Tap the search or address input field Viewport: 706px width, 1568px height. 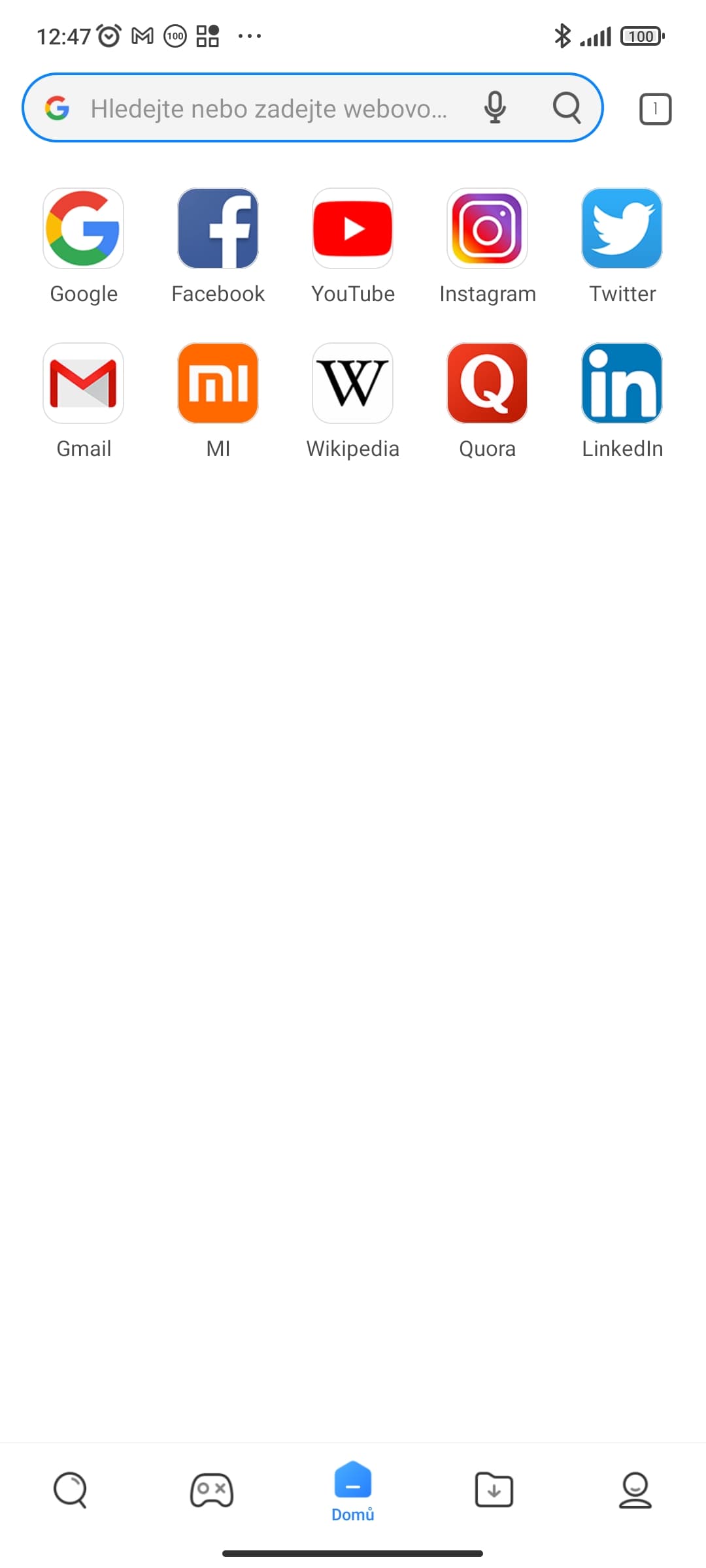[x=268, y=108]
